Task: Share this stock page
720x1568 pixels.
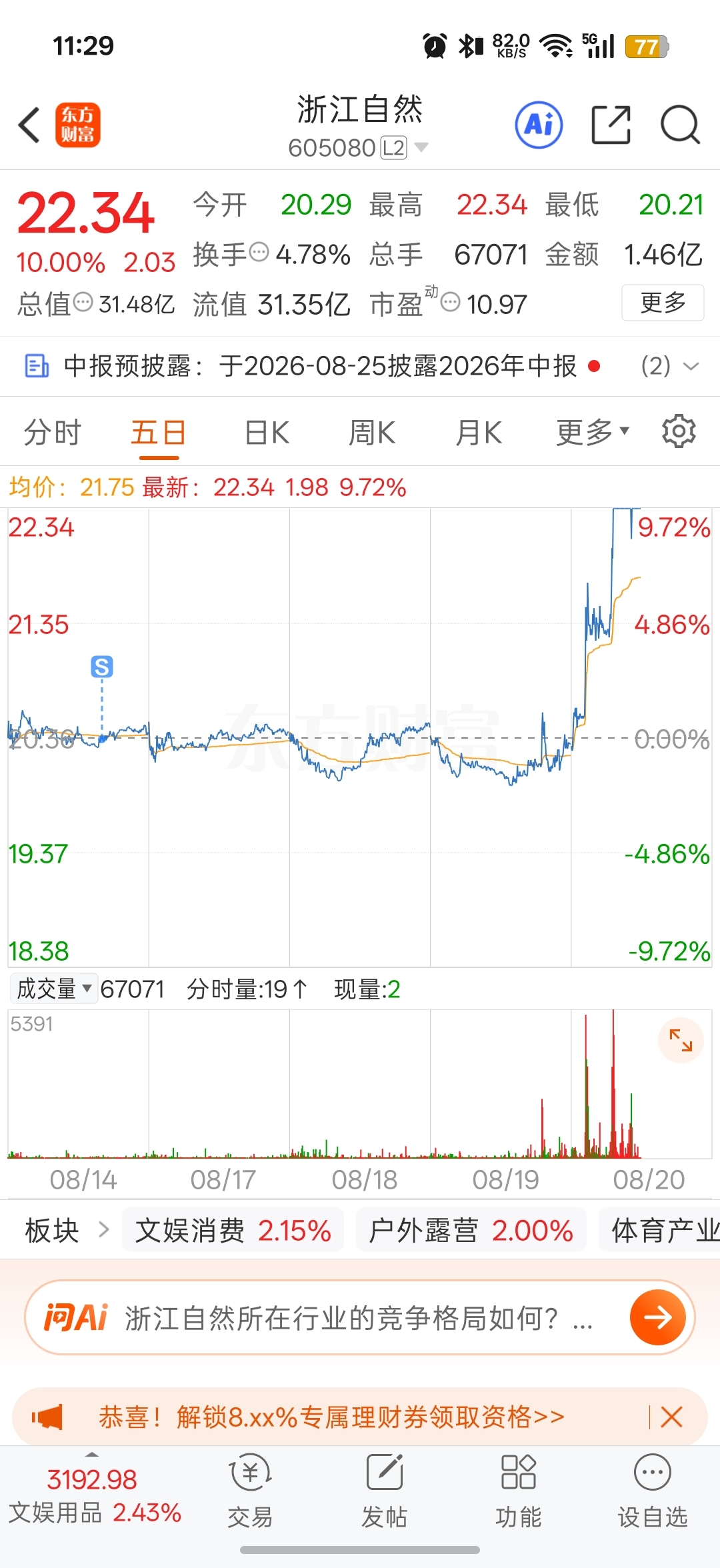Action: pos(611,125)
